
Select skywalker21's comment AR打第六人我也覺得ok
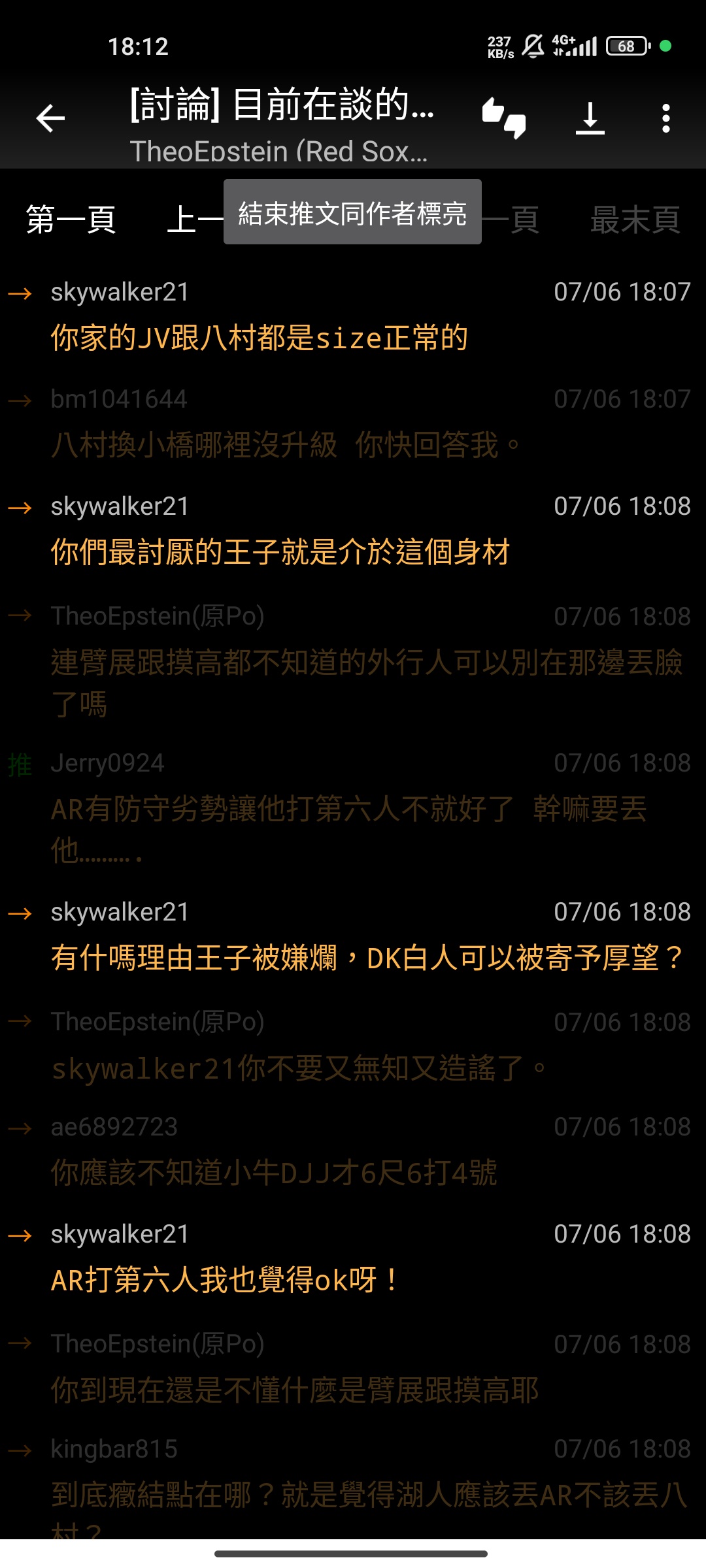(x=353, y=1258)
